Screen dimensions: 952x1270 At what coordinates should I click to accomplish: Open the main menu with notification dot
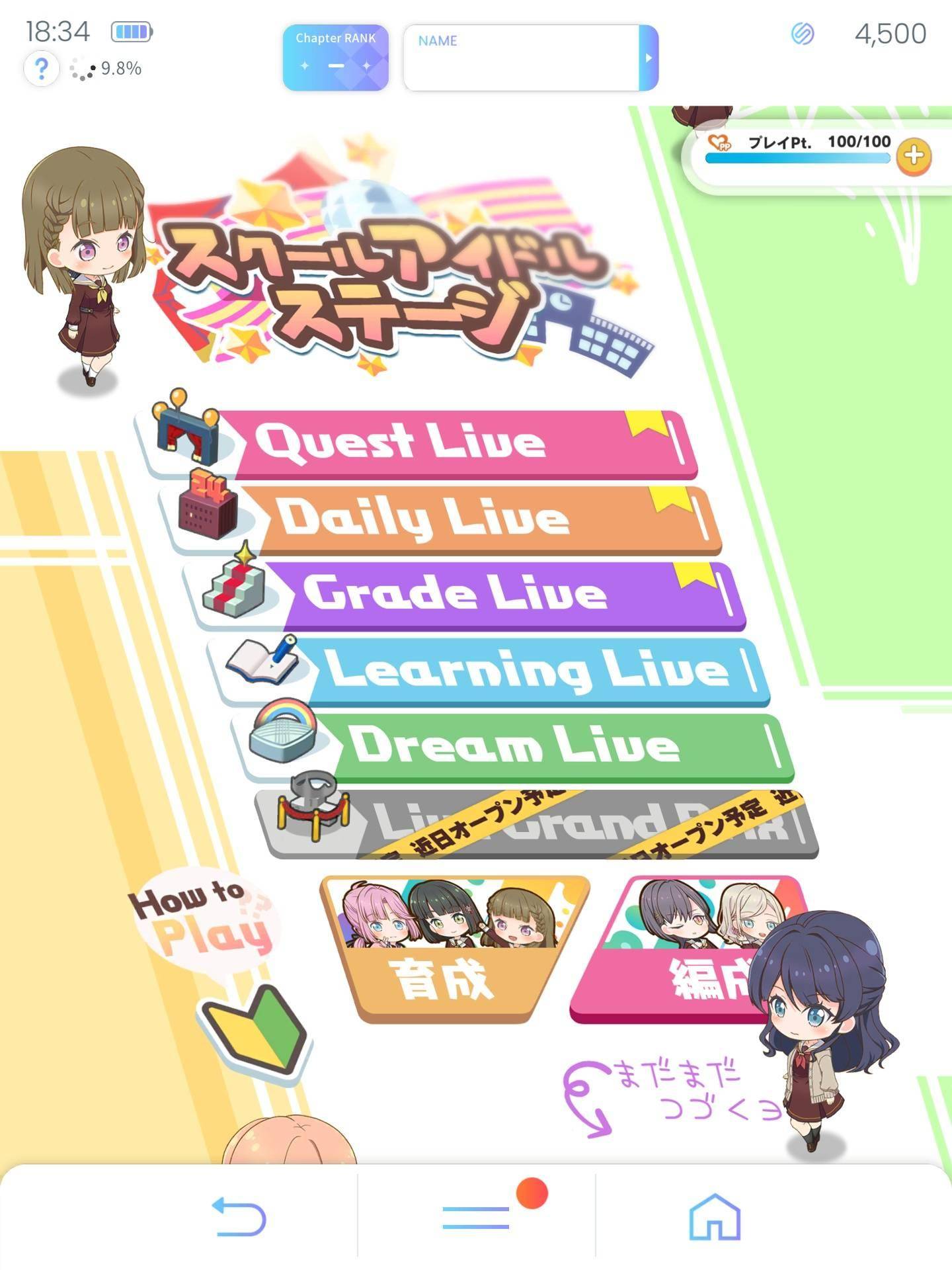click(477, 1217)
